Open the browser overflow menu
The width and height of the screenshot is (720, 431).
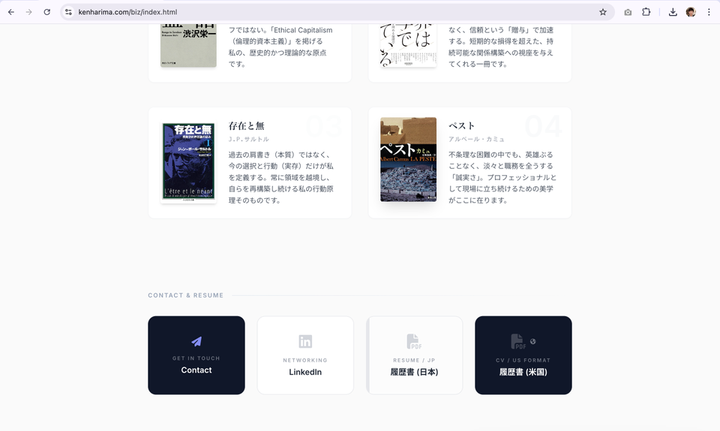708,12
